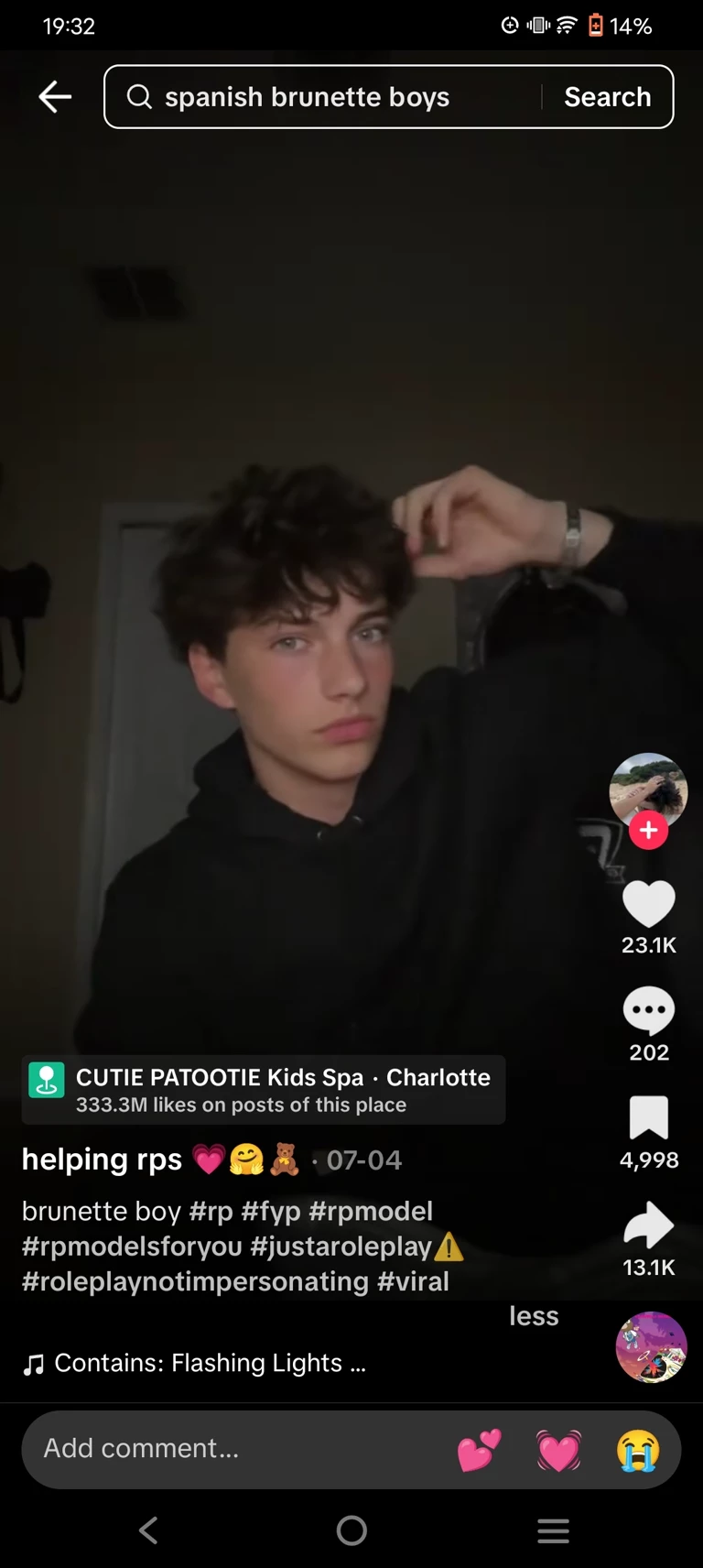This screenshot has width=703, height=1568.
Task: Insert the two hearts emoji
Action: tap(479, 1450)
